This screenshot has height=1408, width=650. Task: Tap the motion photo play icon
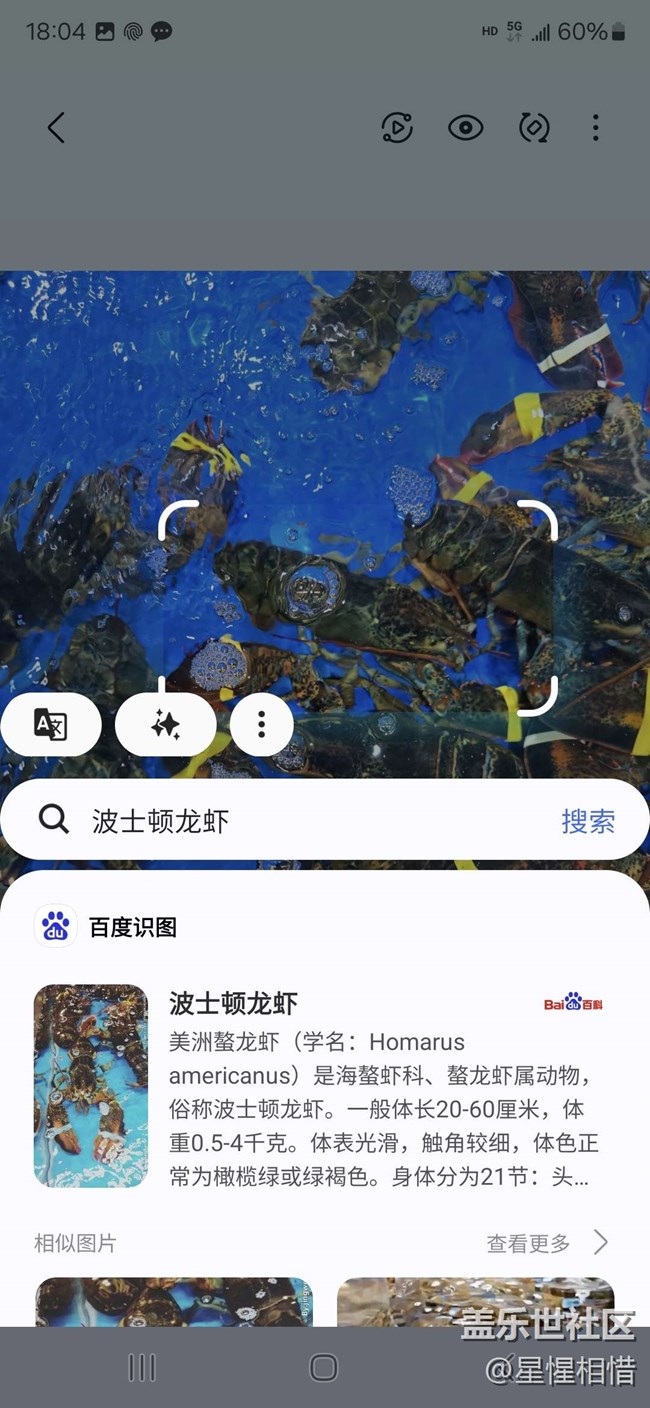pyautogui.click(x=397, y=128)
